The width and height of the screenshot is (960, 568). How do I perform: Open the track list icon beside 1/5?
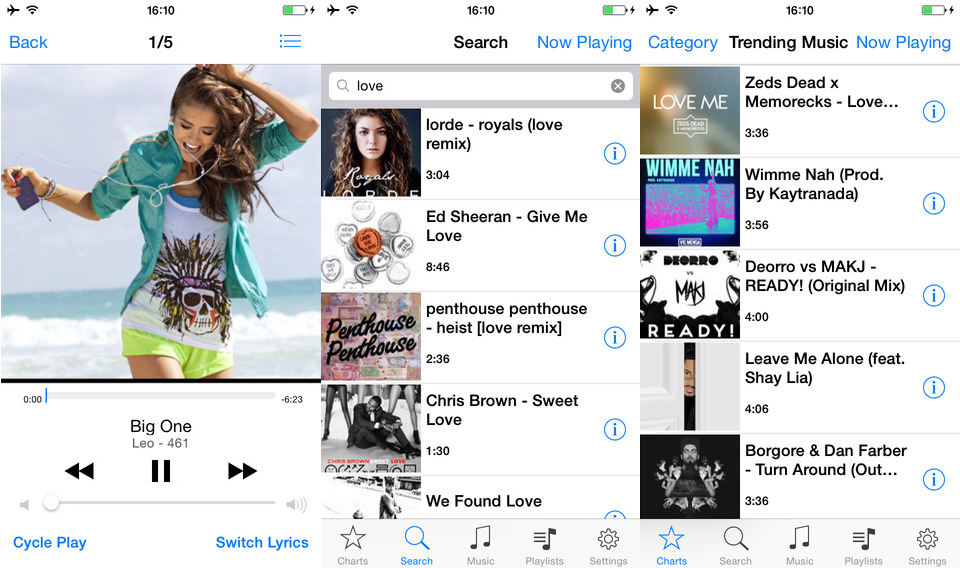coord(290,42)
